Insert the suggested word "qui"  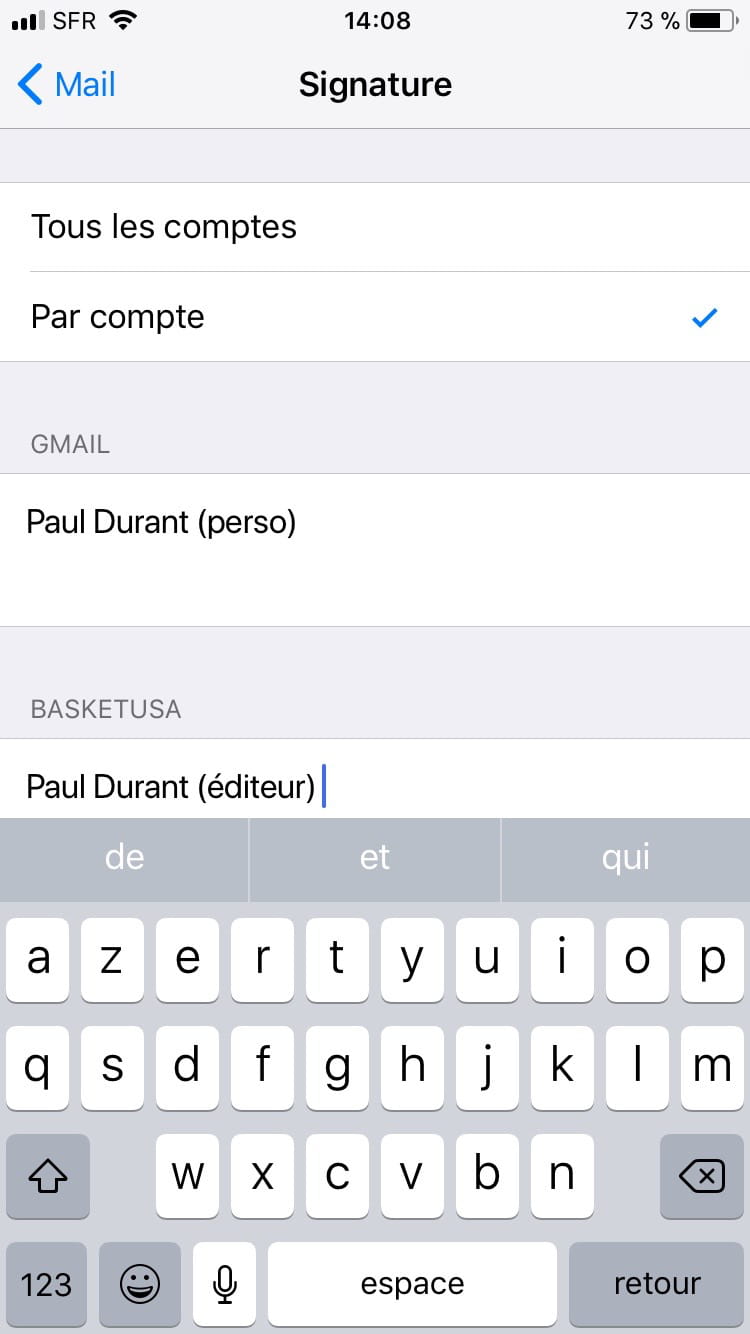click(626, 858)
